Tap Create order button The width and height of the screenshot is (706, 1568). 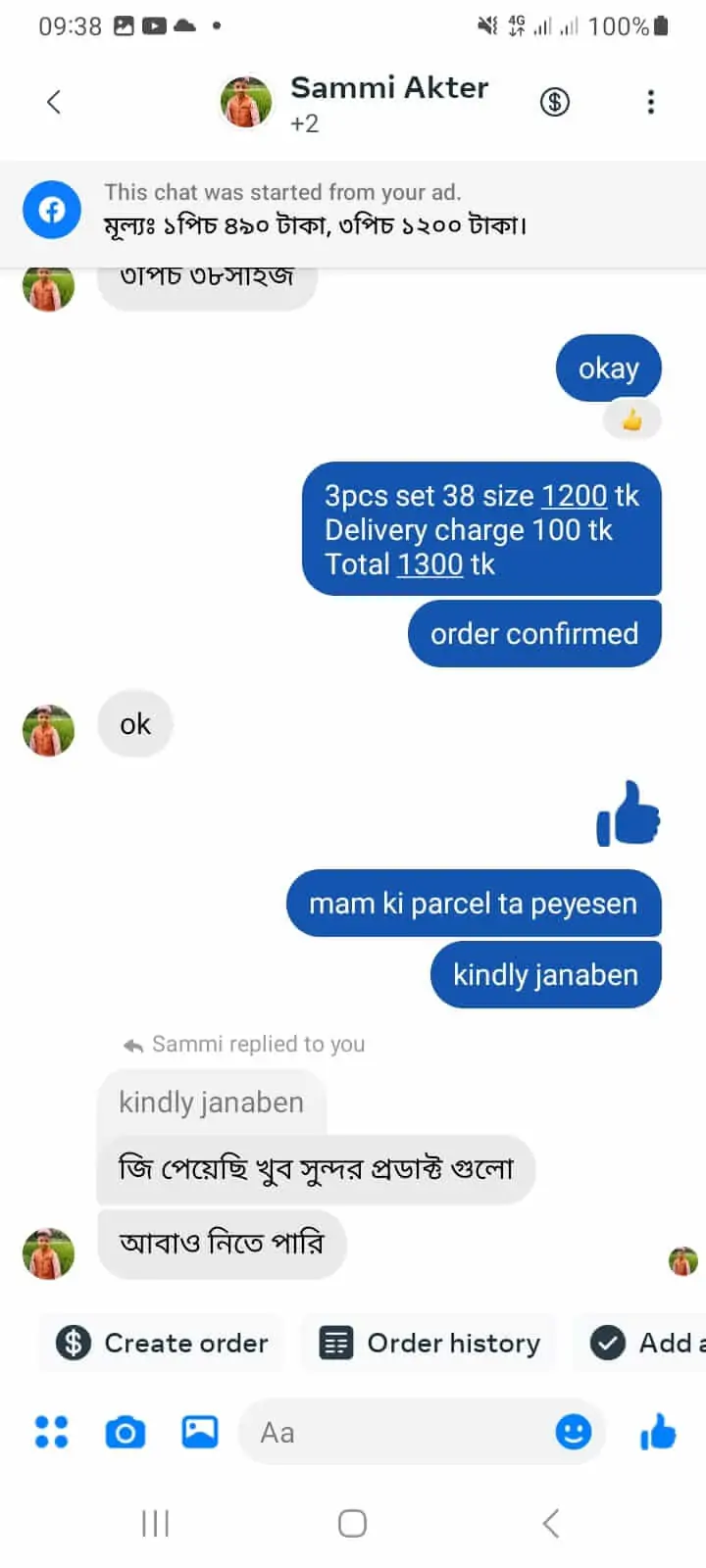pos(163,1343)
